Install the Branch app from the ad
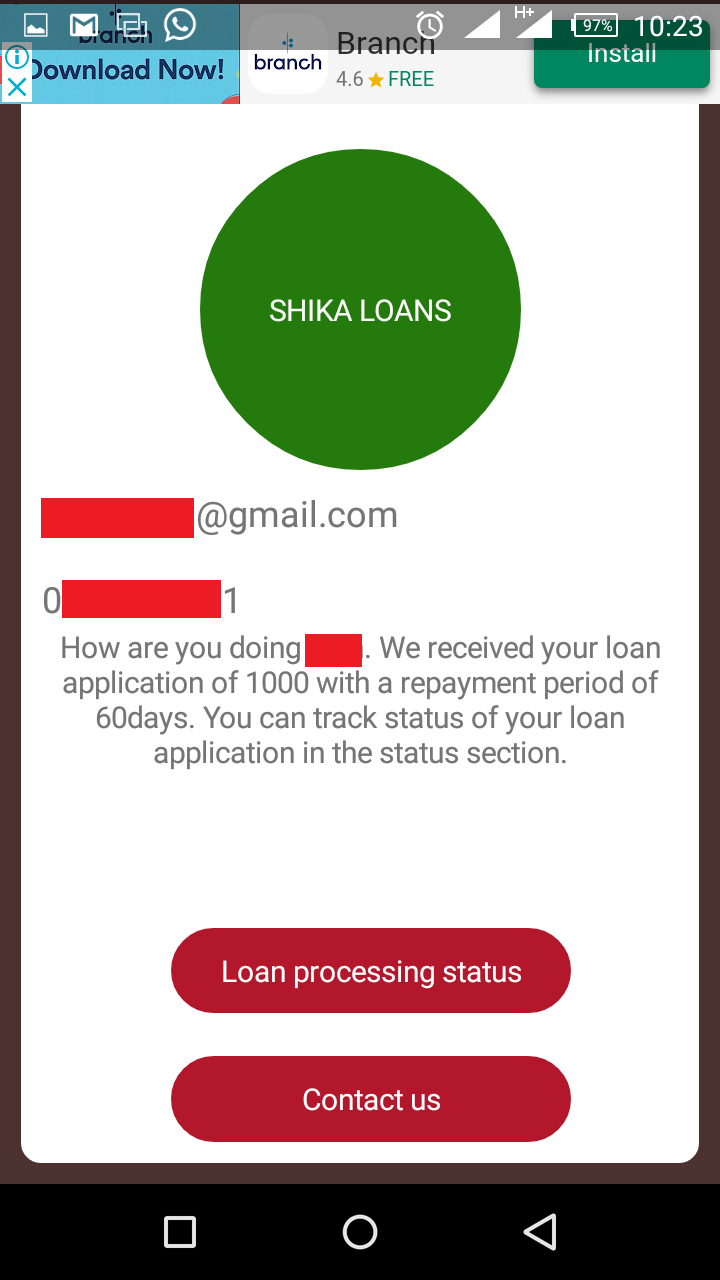The image size is (720, 1280). pos(621,54)
